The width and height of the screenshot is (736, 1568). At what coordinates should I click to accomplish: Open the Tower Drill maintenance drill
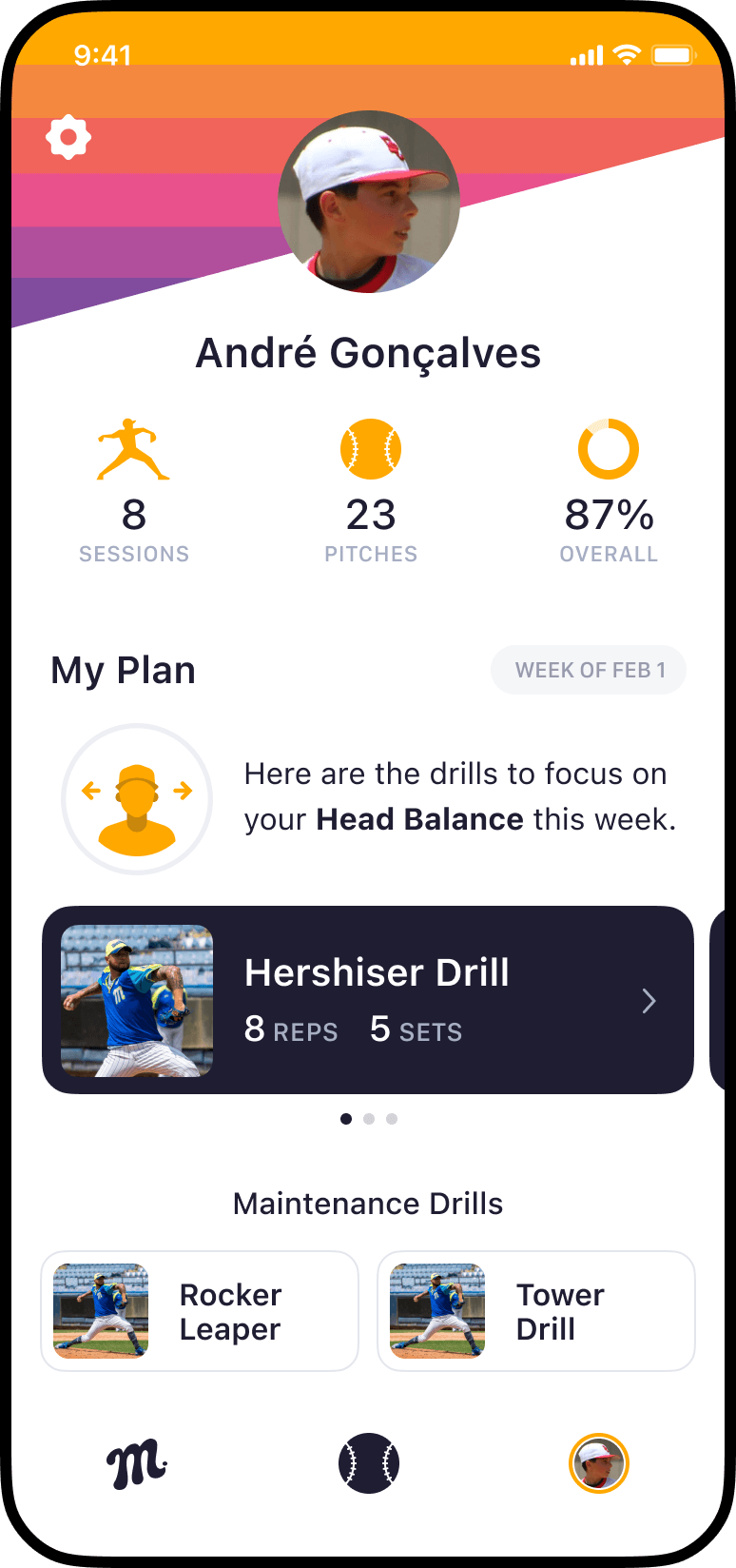coord(536,1311)
